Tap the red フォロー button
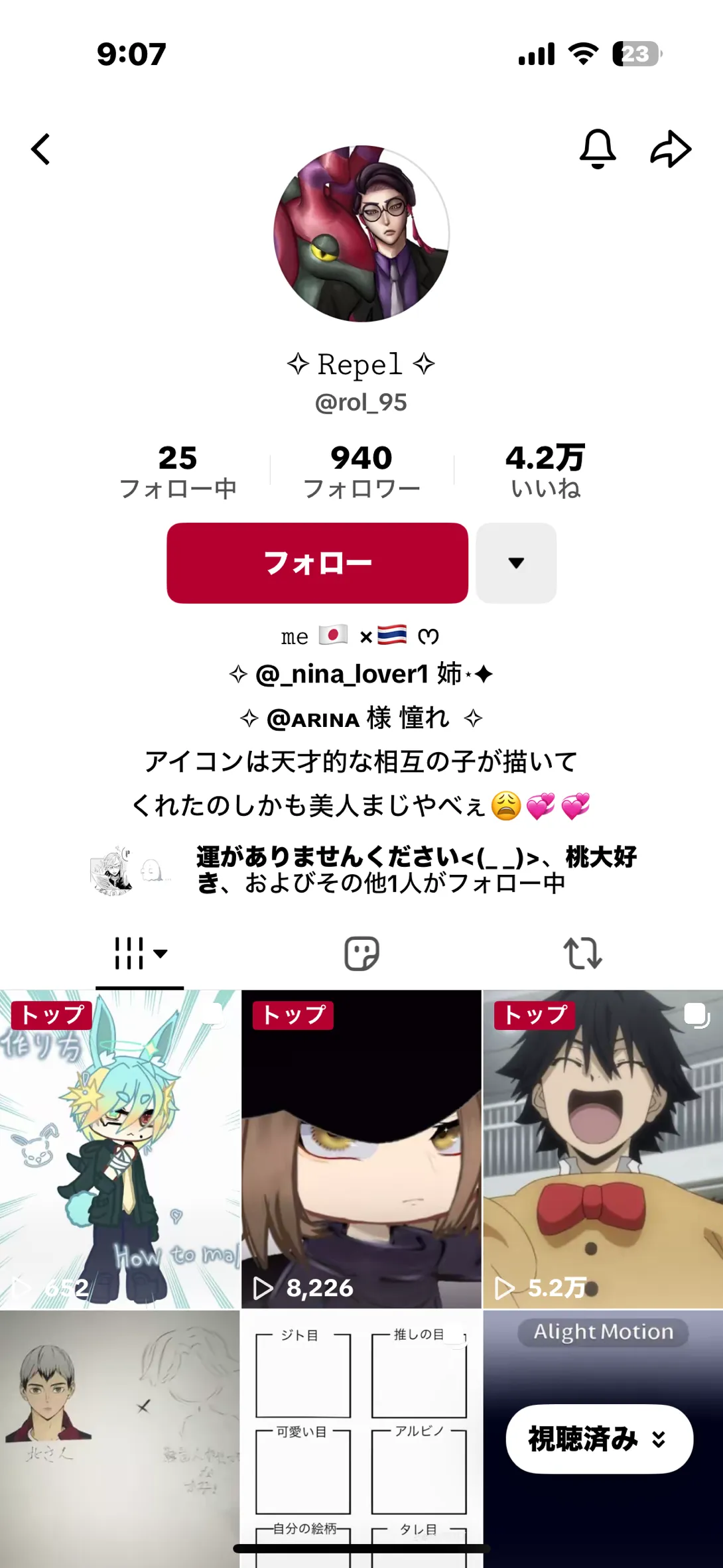Screen dimensions: 723x1568 317,562
